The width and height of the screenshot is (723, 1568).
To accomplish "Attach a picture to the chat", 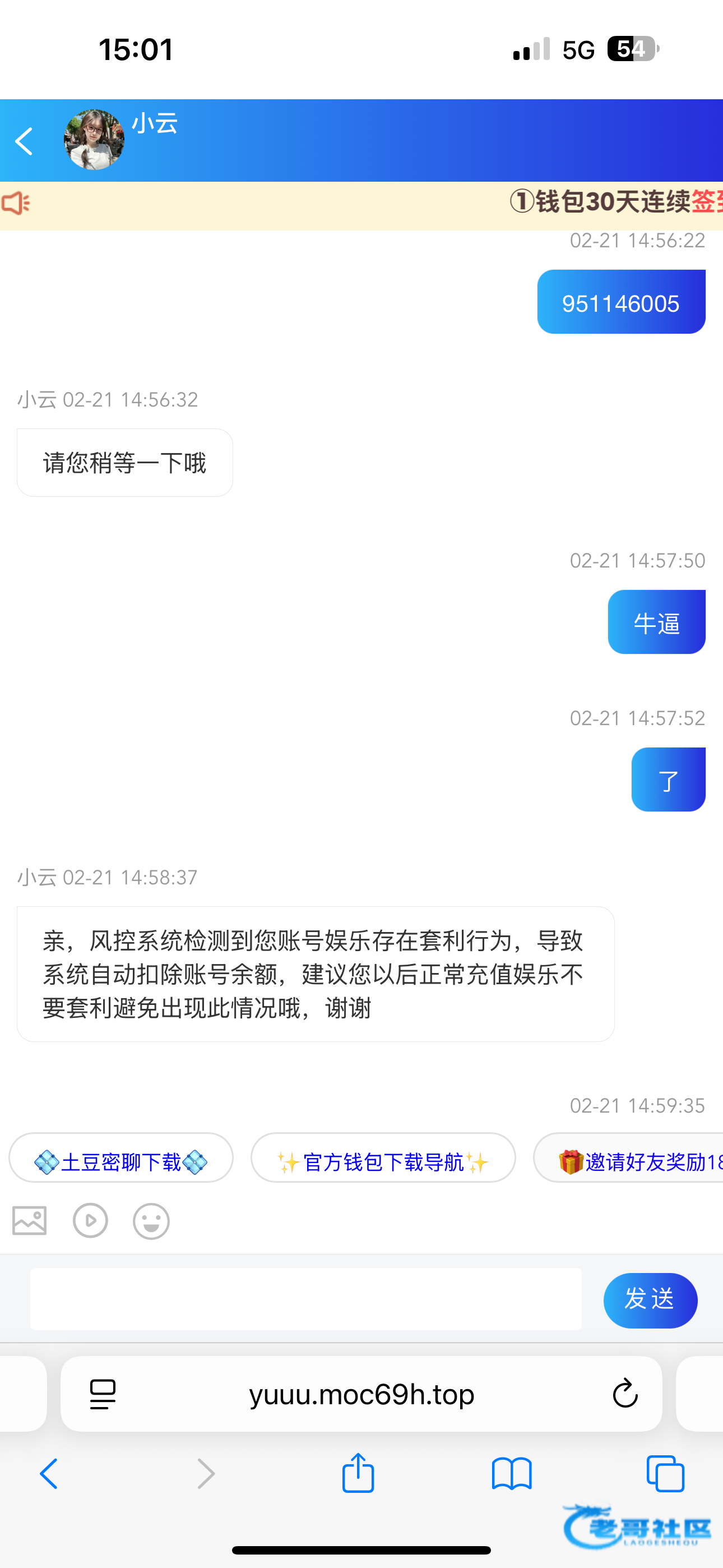I will [29, 1220].
